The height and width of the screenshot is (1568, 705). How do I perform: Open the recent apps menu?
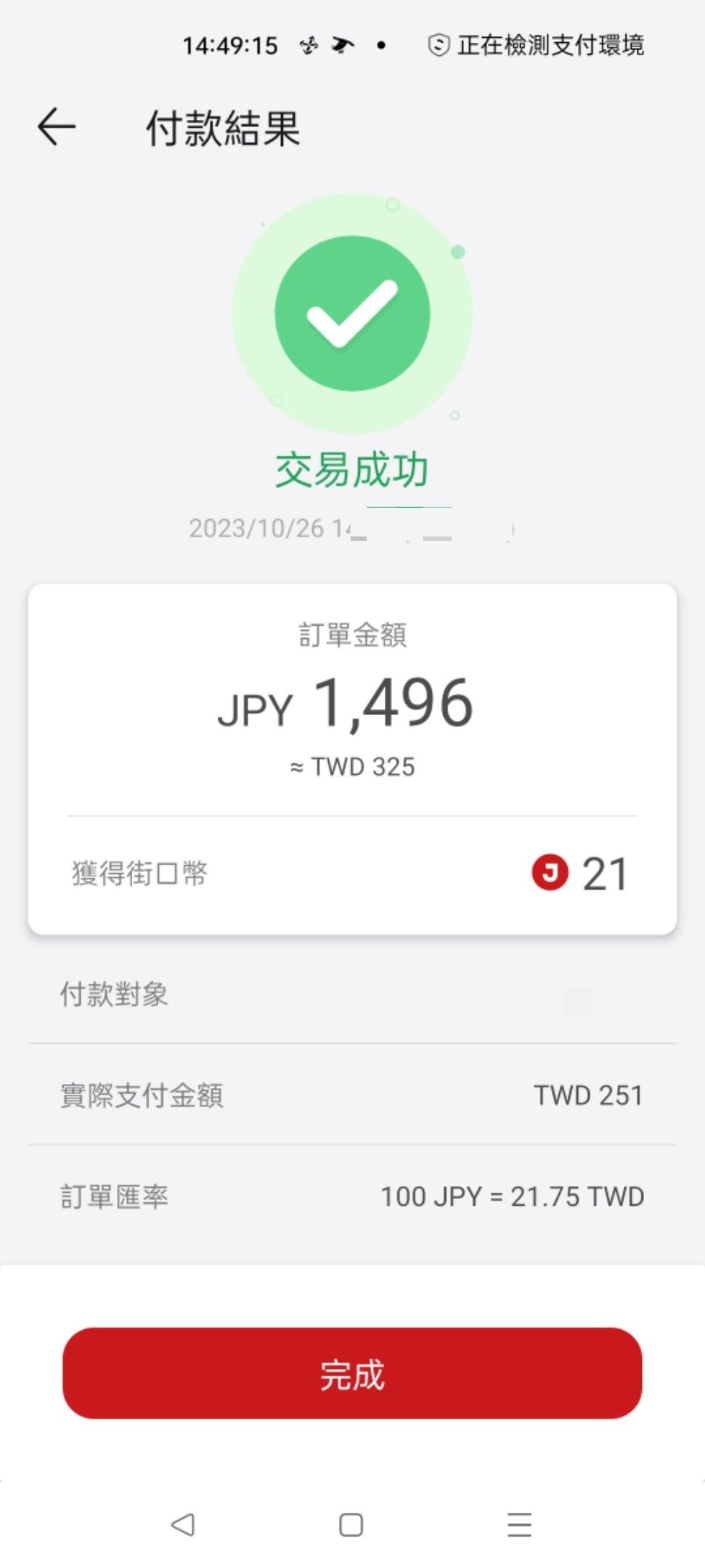pos(520,1524)
